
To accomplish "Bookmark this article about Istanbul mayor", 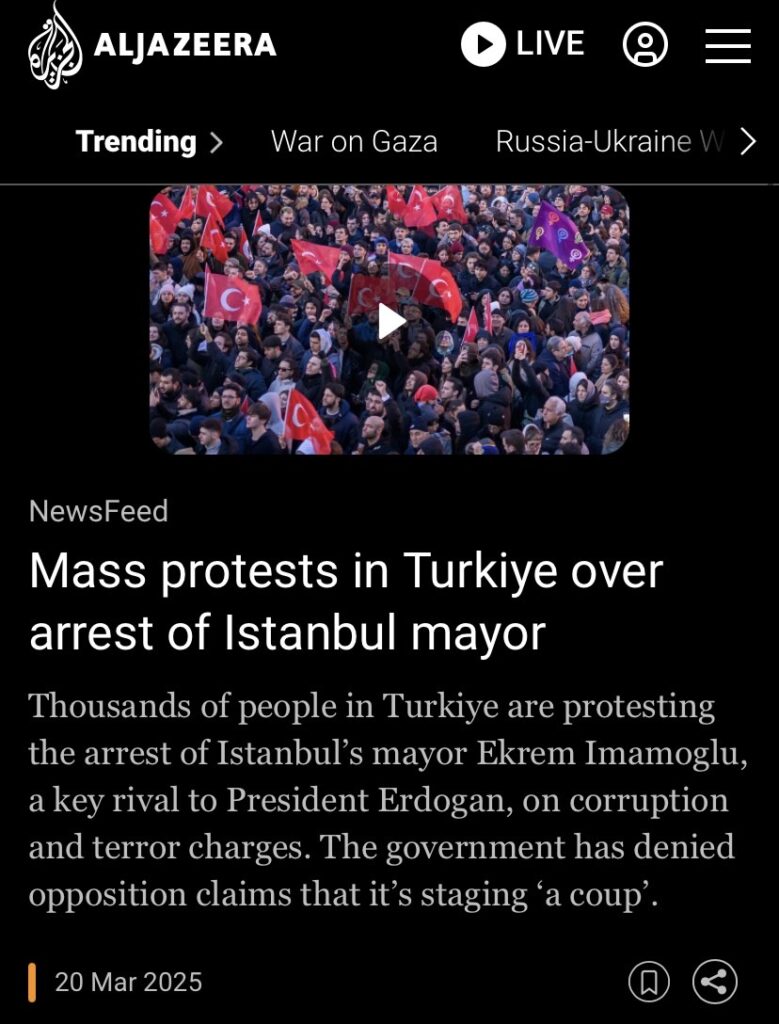I will pyautogui.click(x=648, y=982).
